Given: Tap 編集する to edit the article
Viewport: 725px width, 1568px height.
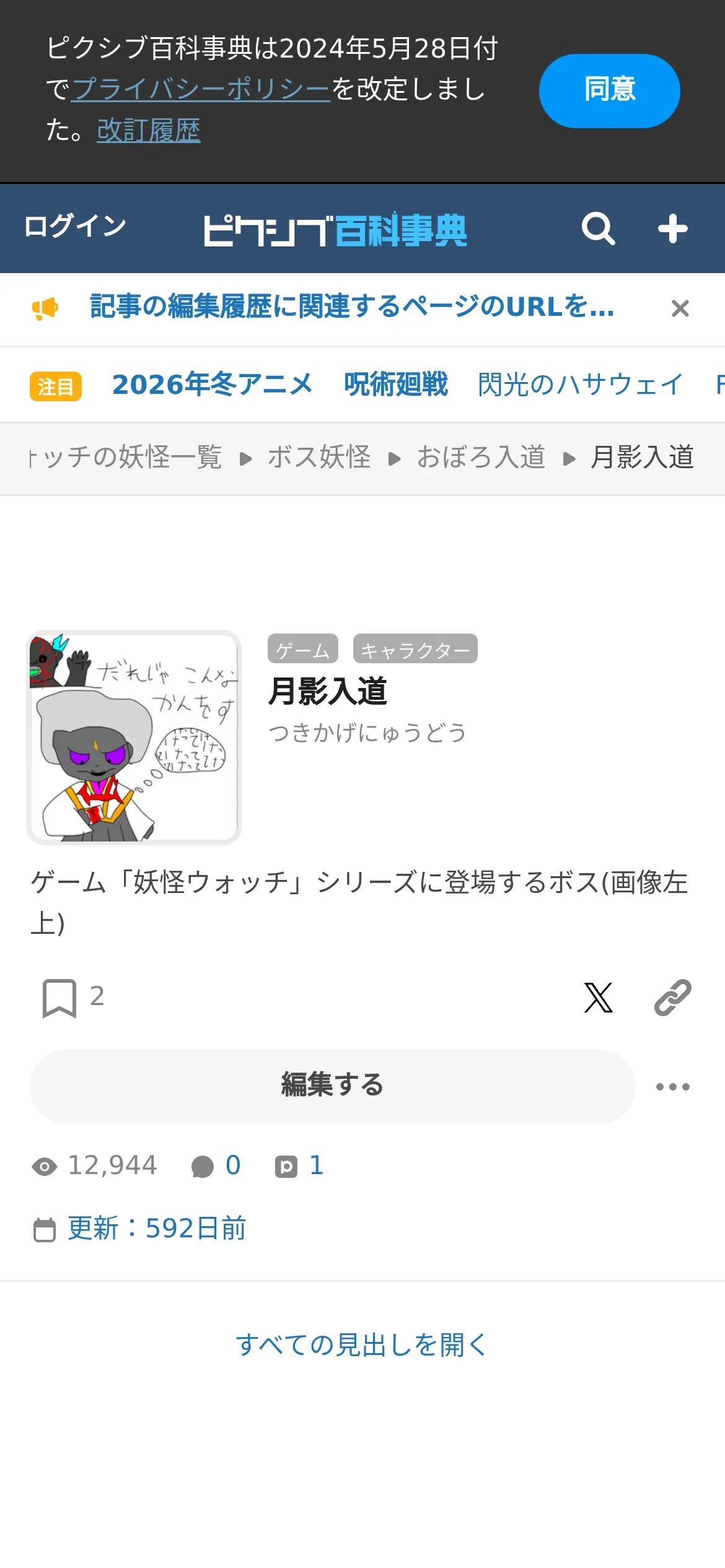Looking at the screenshot, I should click(x=332, y=1086).
